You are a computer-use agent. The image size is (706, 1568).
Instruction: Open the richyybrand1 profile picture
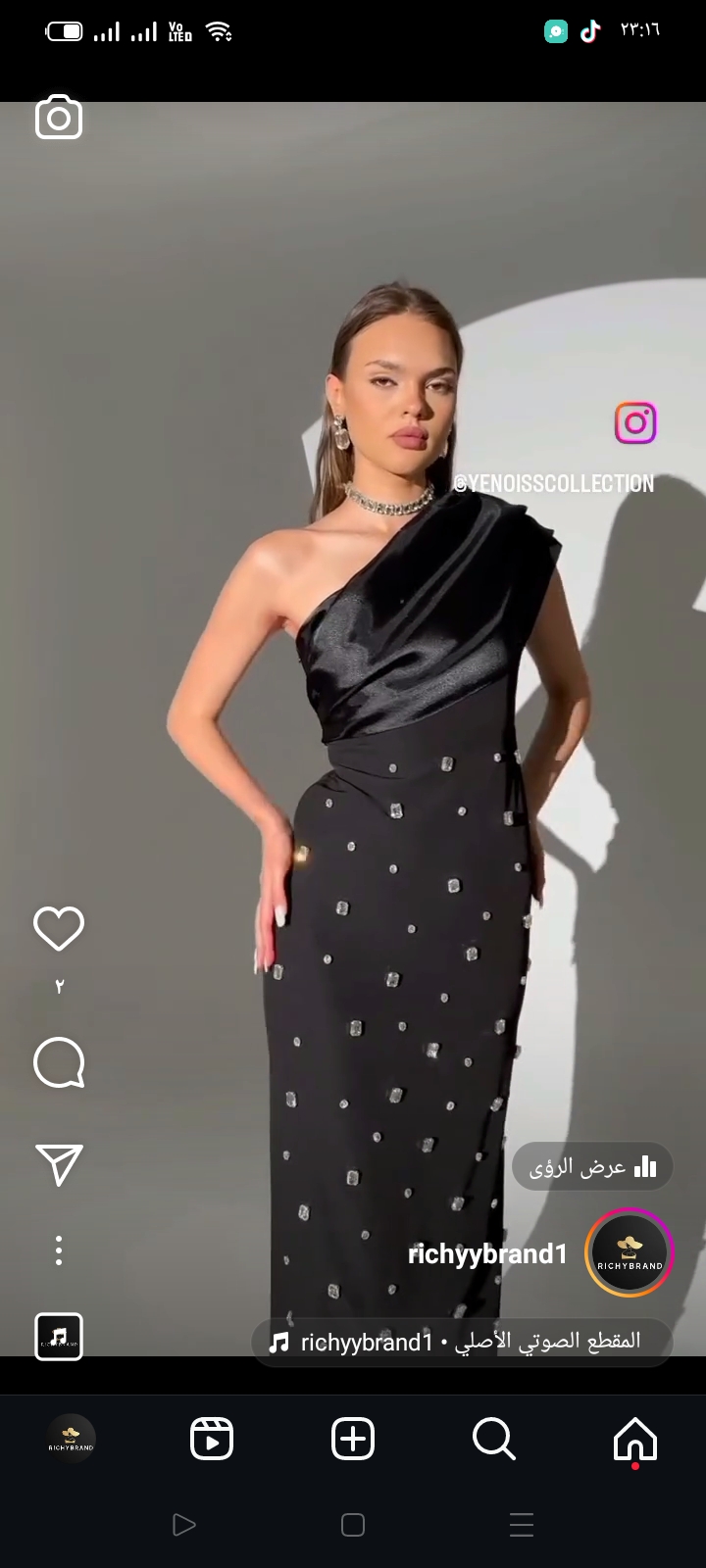pyautogui.click(x=630, y=1252)
